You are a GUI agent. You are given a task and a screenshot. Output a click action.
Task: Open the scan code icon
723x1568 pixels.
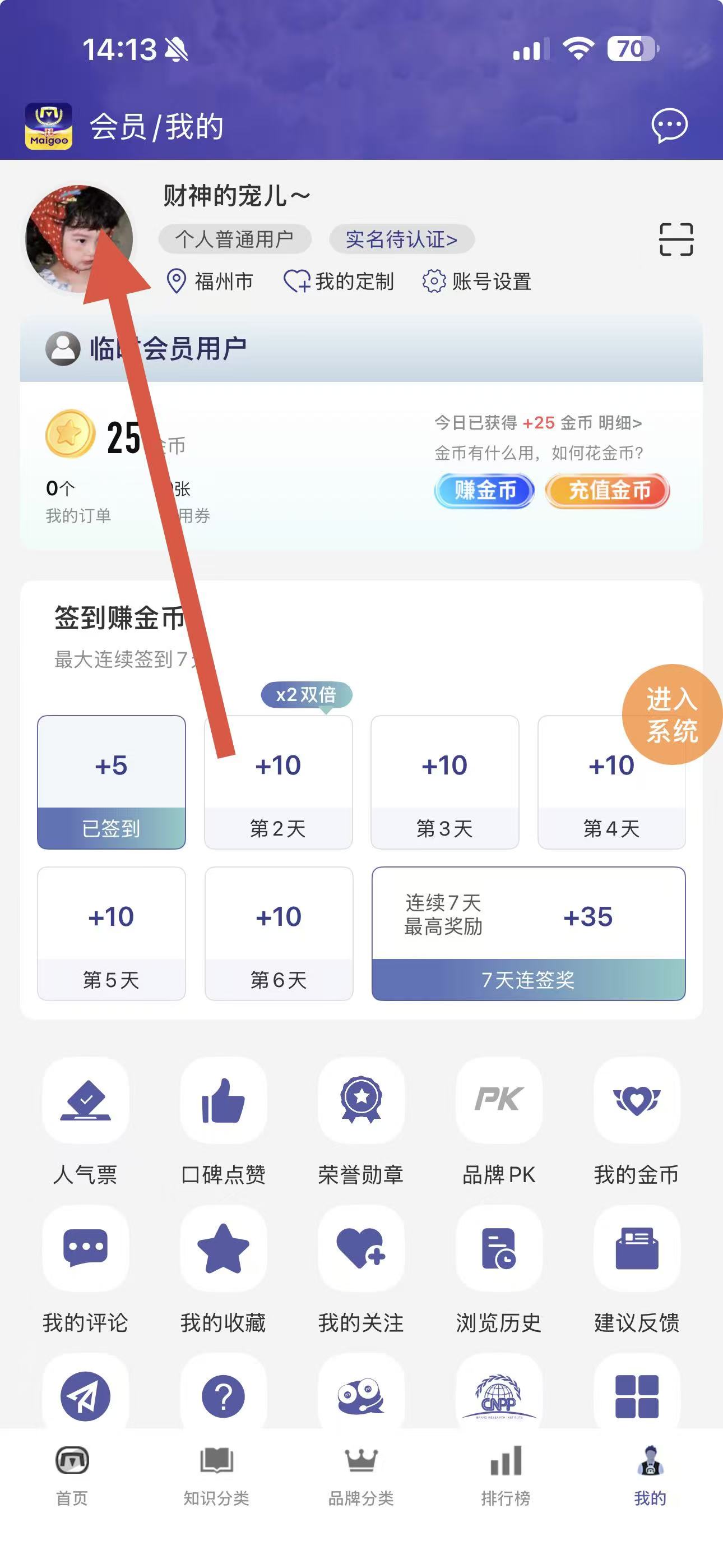[676, 239]
